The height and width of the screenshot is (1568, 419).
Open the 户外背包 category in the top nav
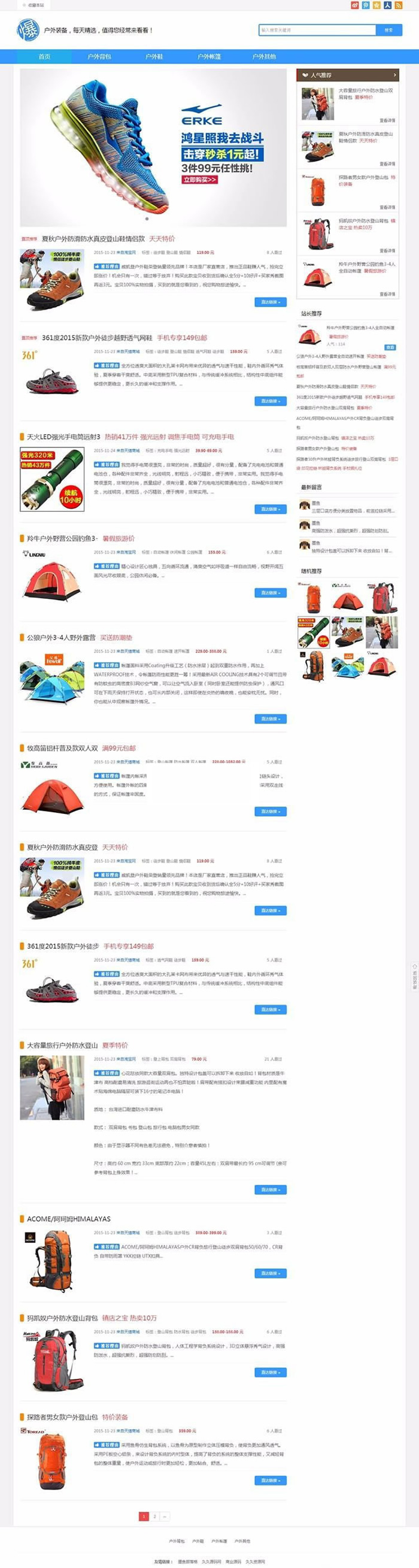99,57
